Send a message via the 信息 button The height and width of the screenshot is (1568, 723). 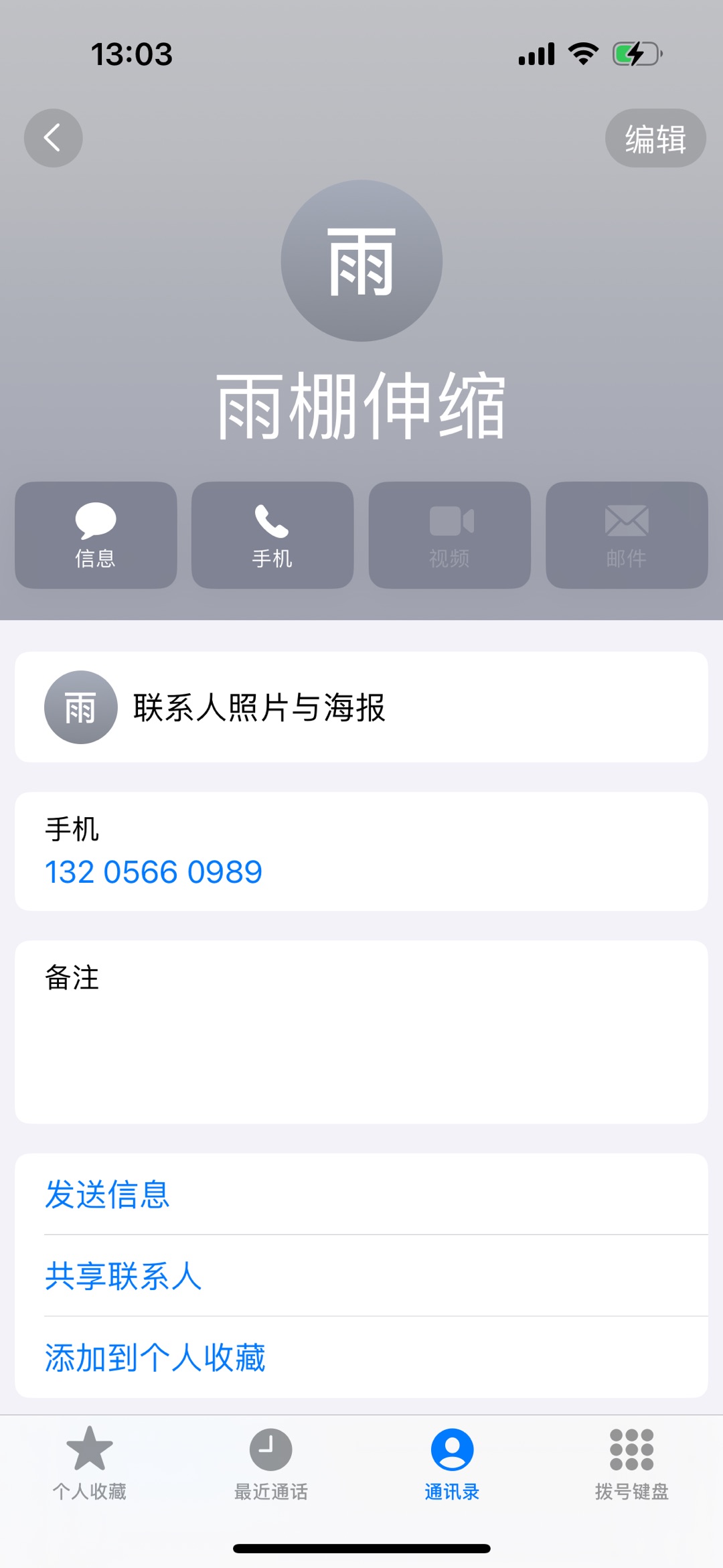[96, 535]
